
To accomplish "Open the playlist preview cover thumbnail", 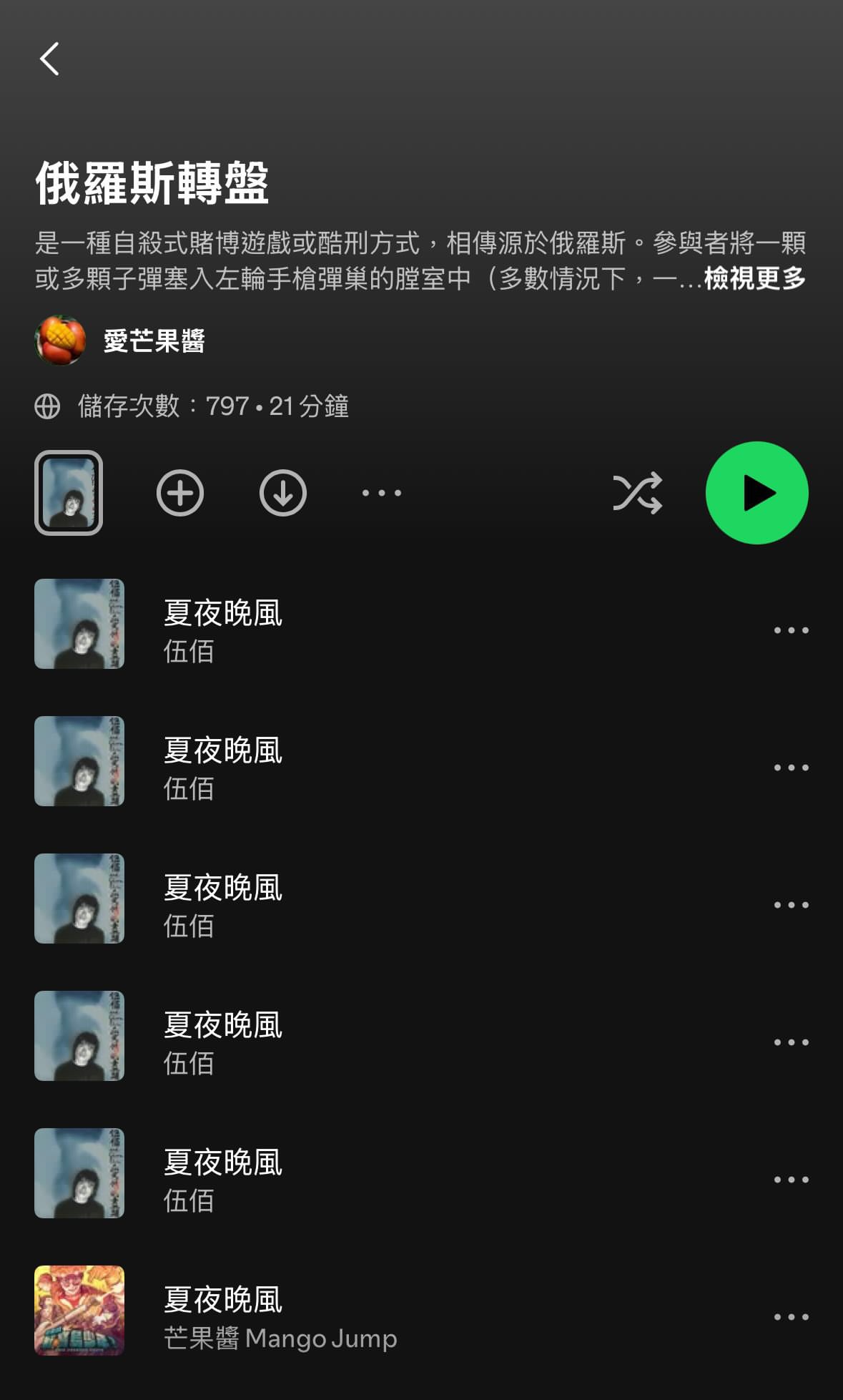I will pos(69,493).
